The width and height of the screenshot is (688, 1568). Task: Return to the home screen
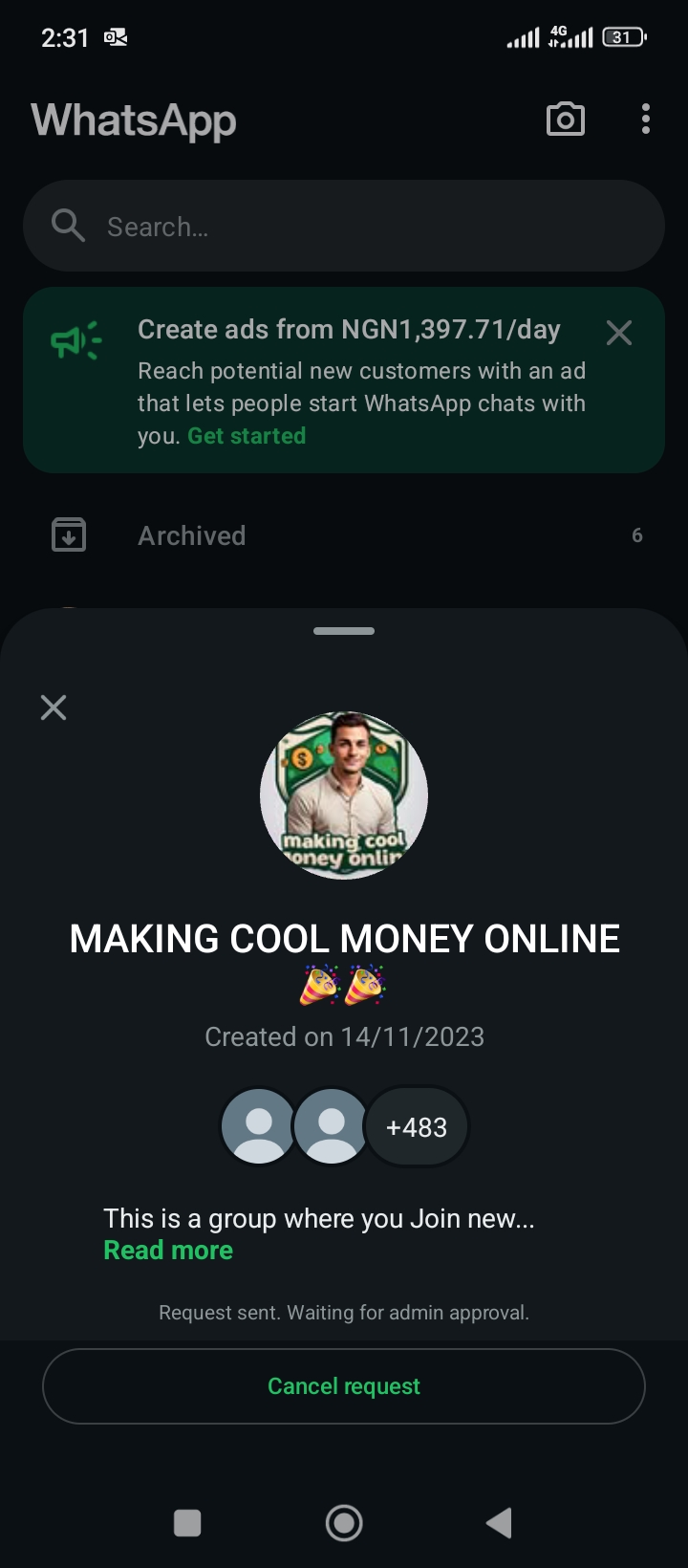344,1523
